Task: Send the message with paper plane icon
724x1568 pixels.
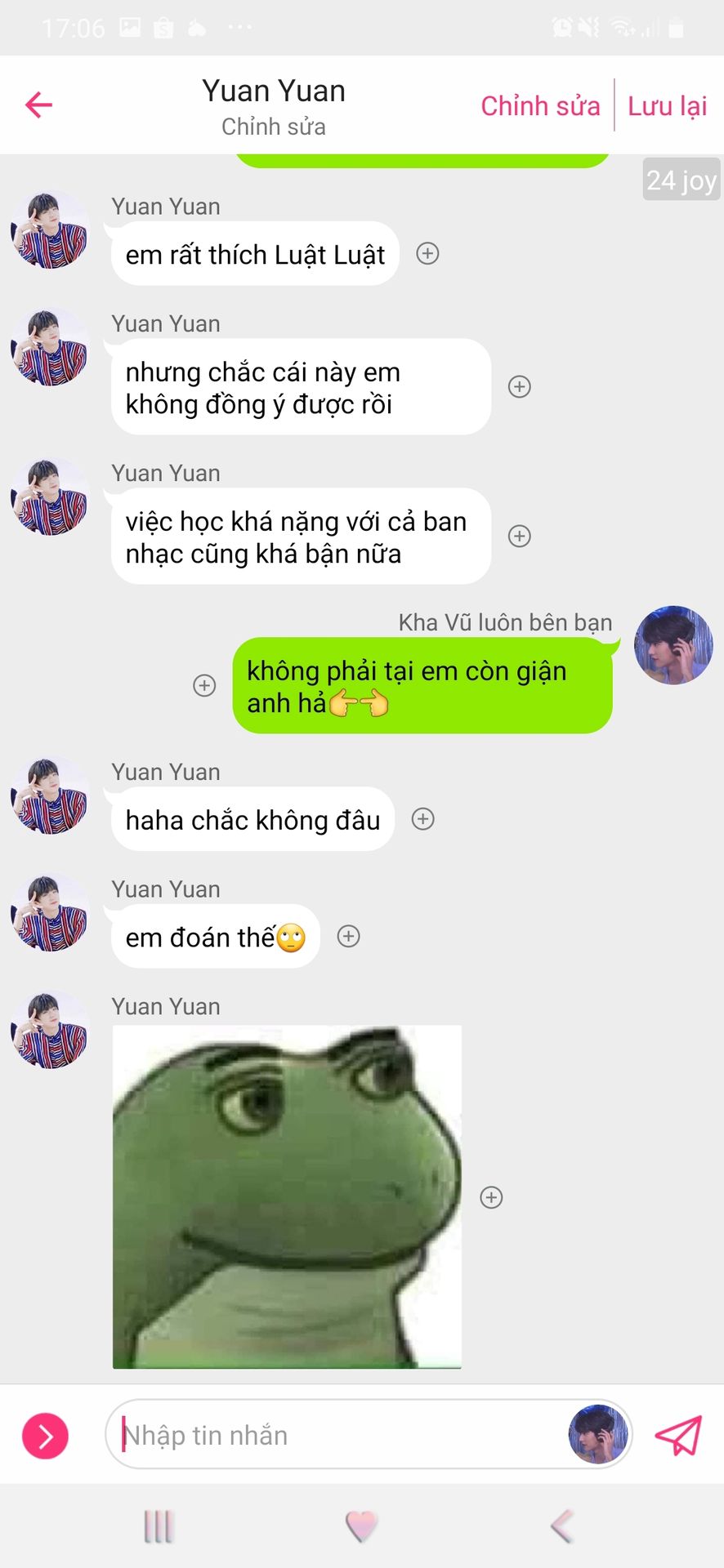Action: point(678,1435)
